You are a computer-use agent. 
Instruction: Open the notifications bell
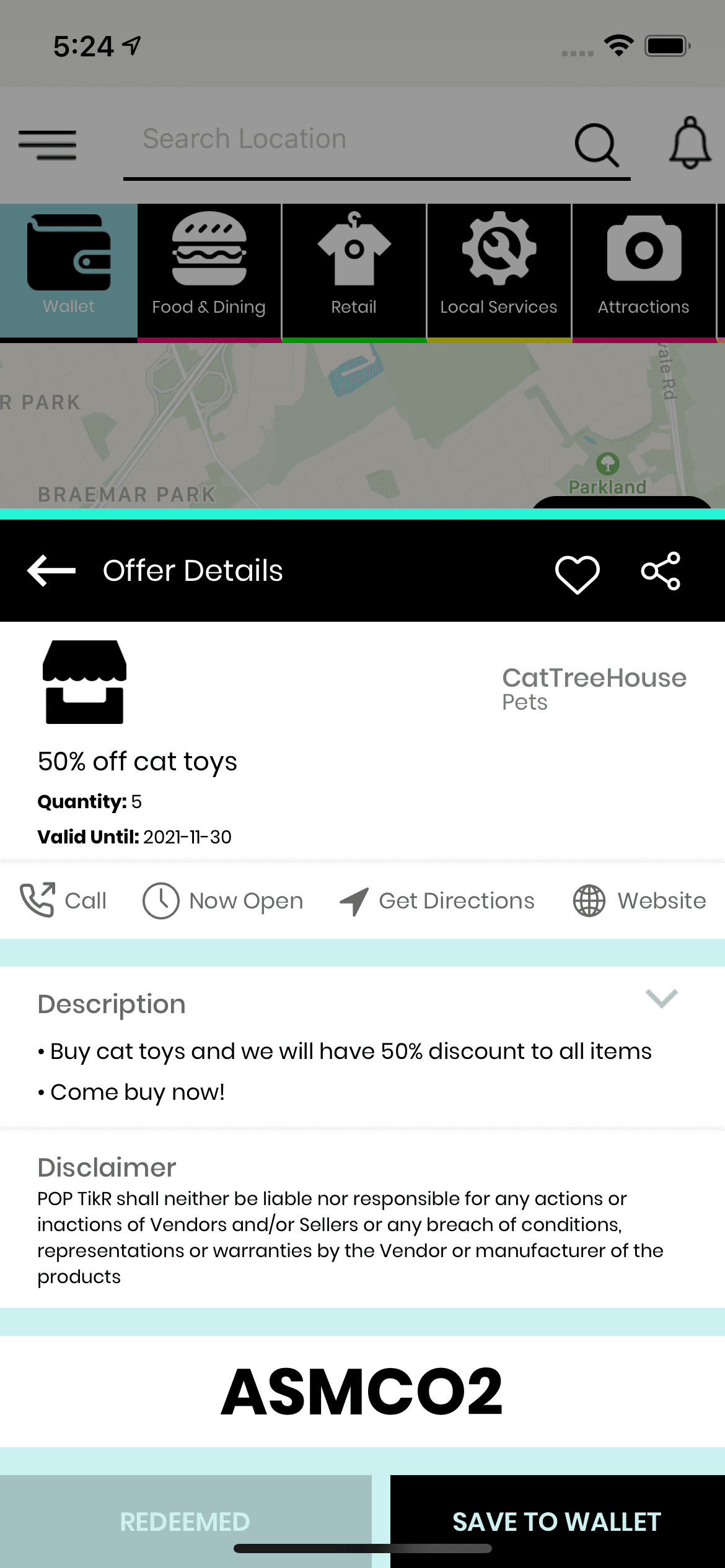pos(689,143)
